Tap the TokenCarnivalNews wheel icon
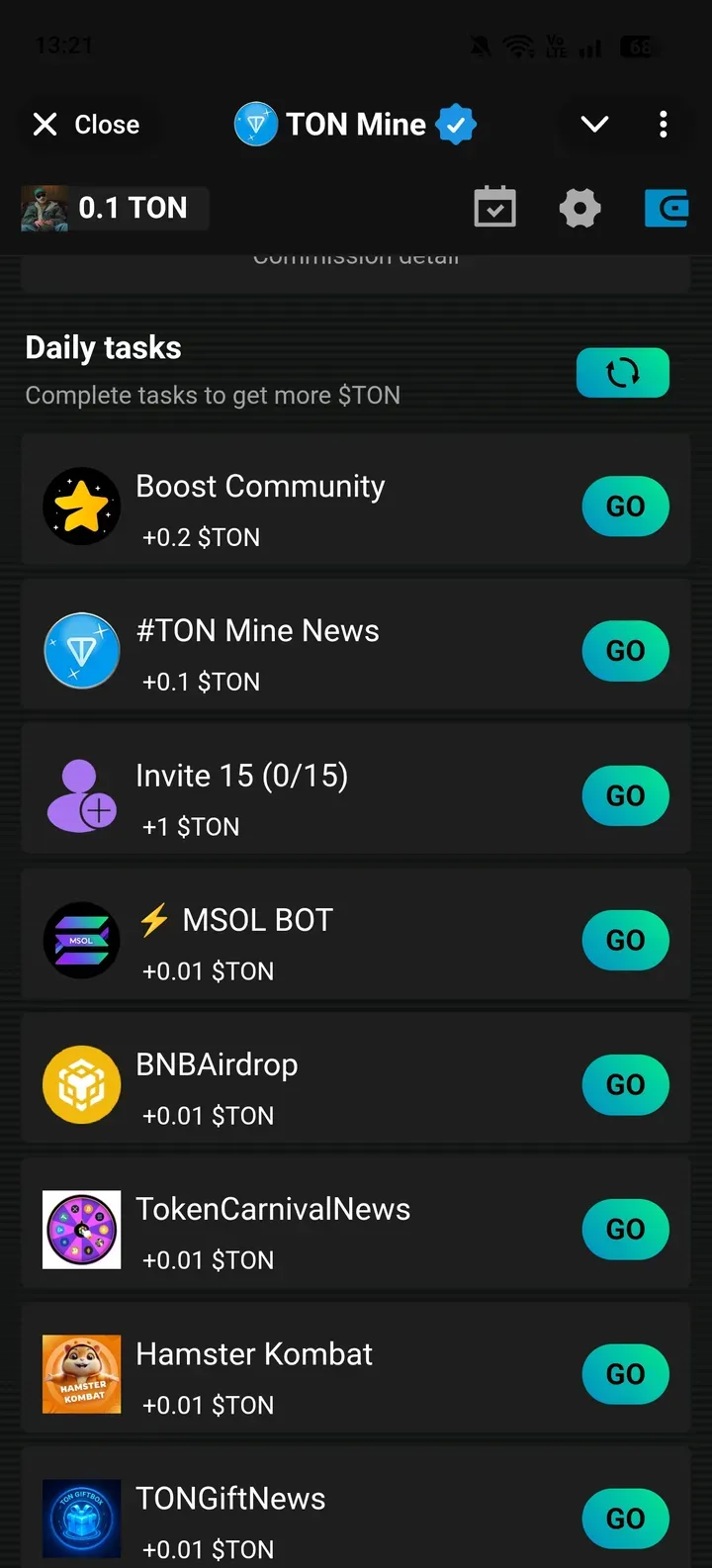 point(82,1229)
